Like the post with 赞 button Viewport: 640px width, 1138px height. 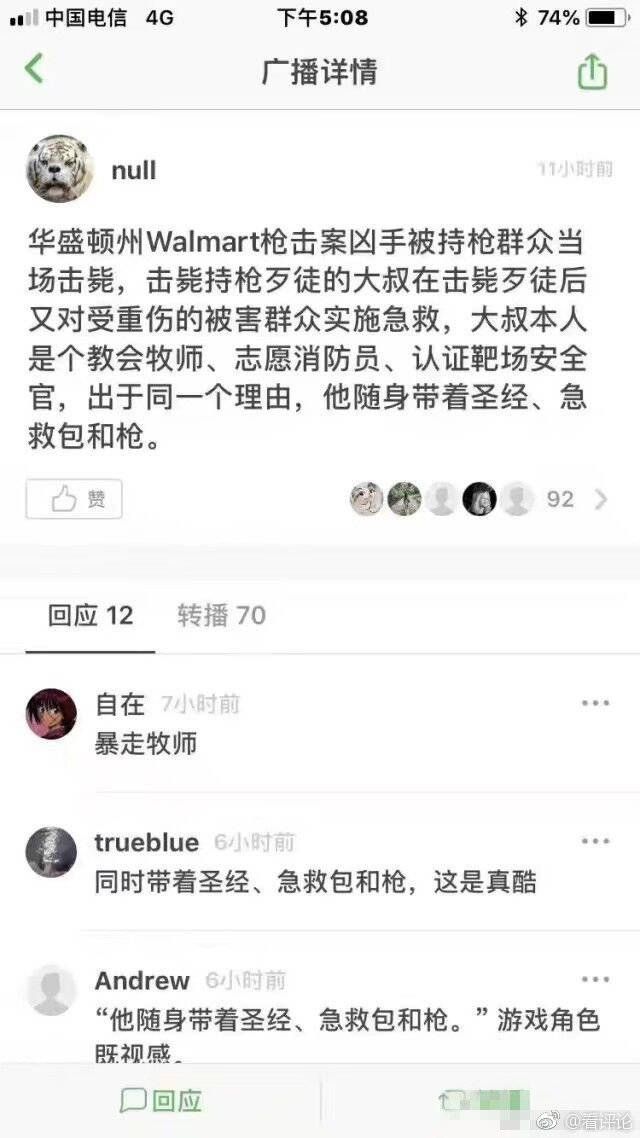coord(75,499)
